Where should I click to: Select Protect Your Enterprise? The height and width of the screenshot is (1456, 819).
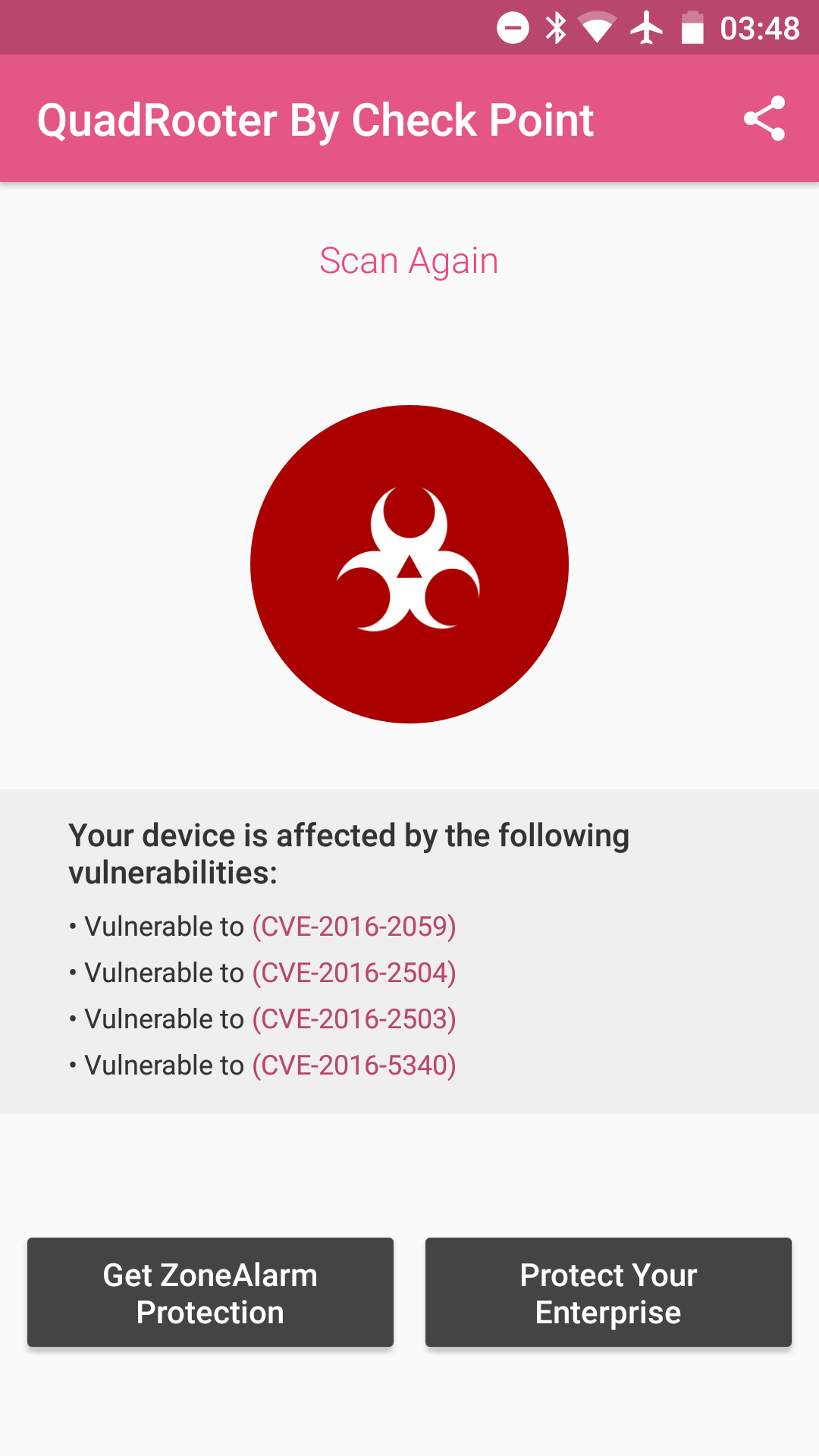pos(608,1293)
